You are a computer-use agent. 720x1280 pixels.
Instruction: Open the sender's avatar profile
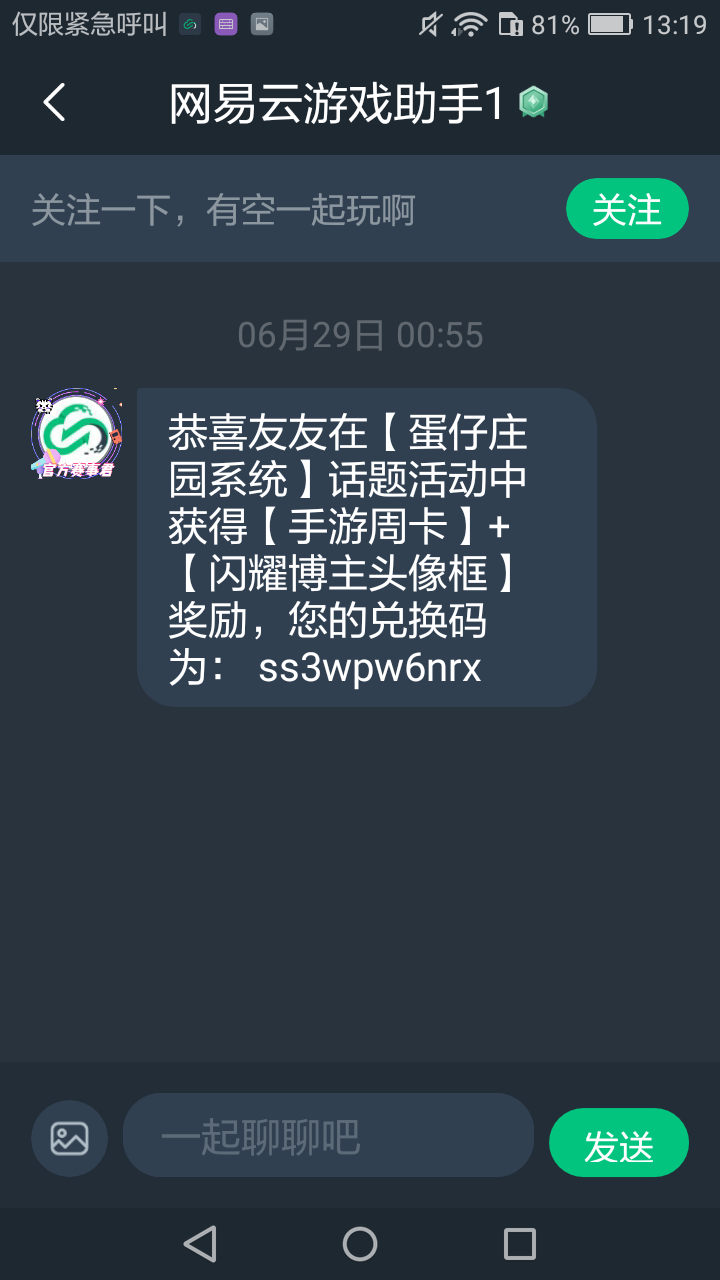[x=76, y=433]
